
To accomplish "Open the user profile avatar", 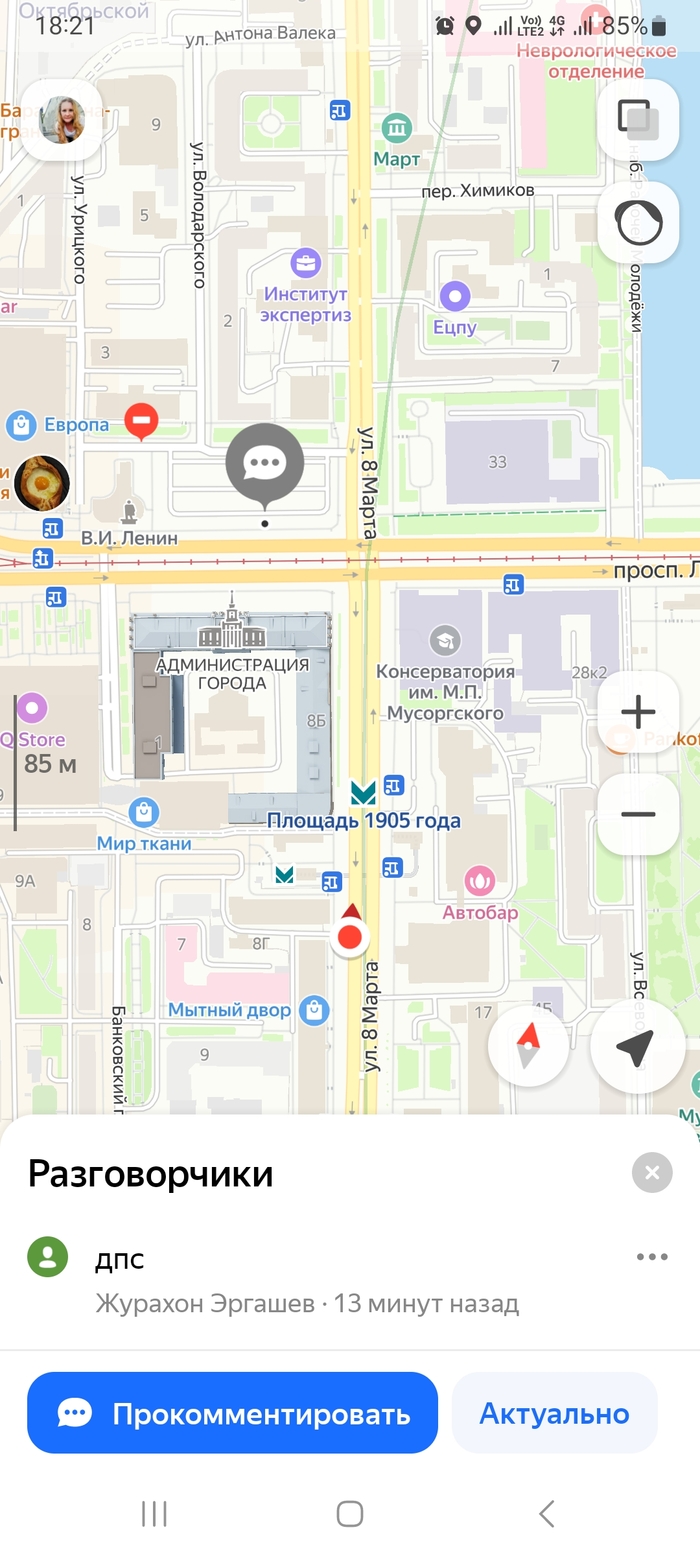I will (61, 121).
